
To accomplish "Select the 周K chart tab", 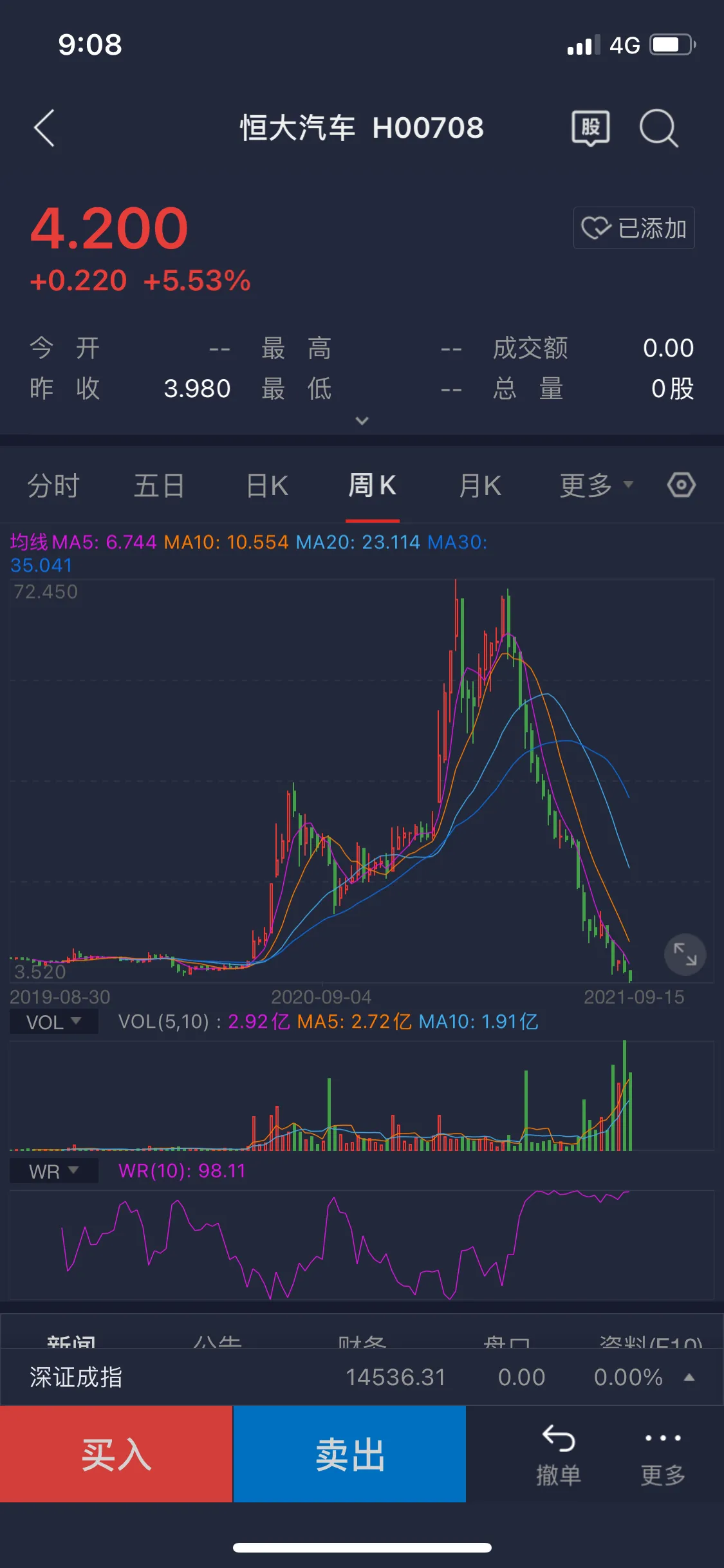I will 372,486.
